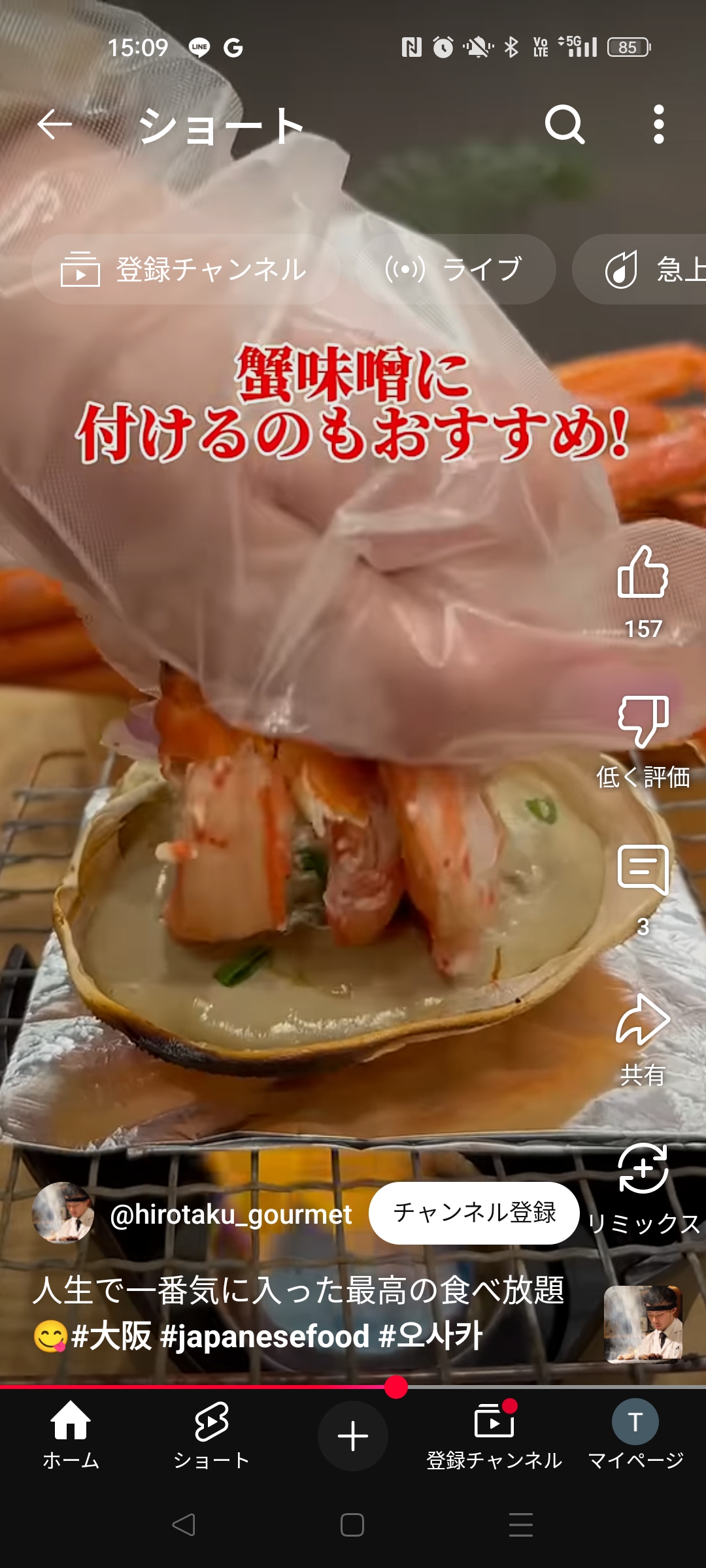Viewport: 706px width, 1568px height.
Task: Switch to the ホーム tab
Action: (x=71, y=1435)
